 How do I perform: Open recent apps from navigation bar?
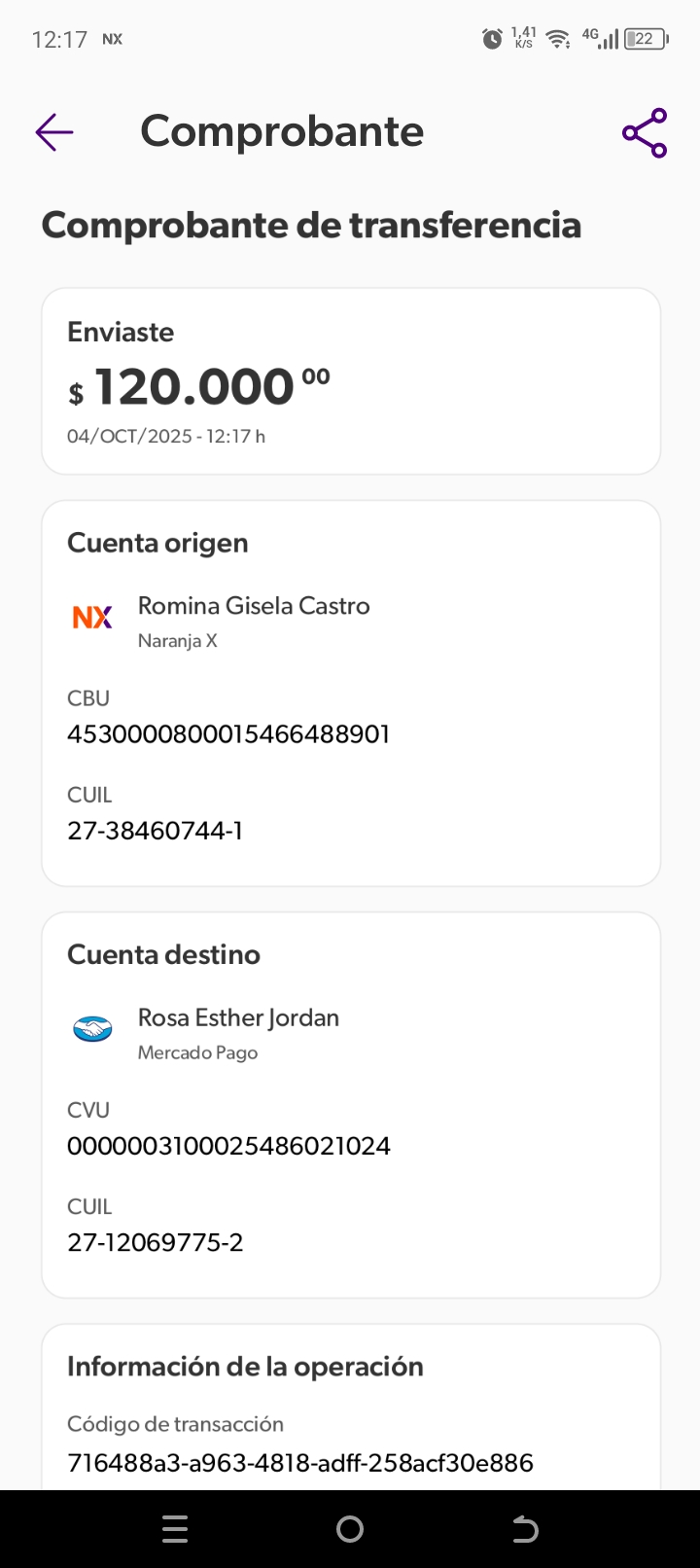[x=175, y=1529]
